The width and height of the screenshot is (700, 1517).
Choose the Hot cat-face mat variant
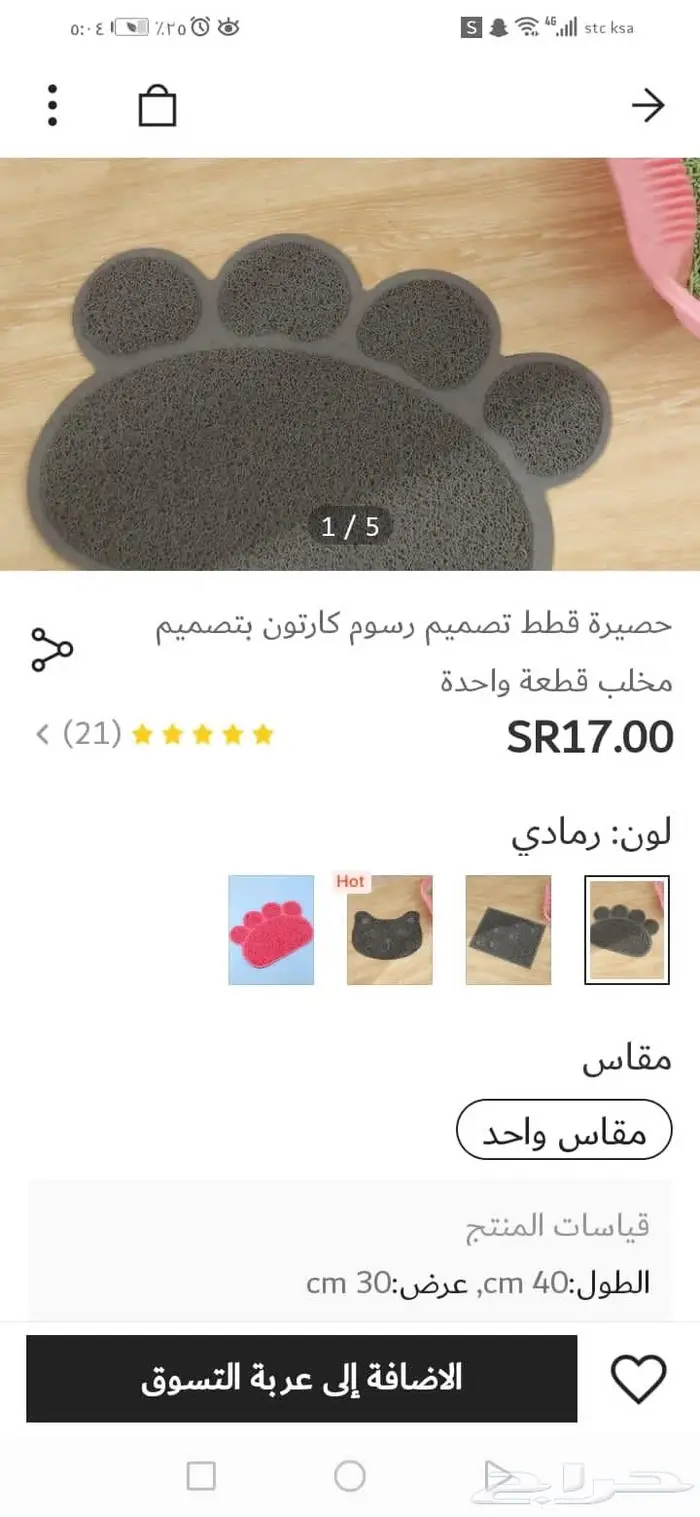tap(389, 930)
